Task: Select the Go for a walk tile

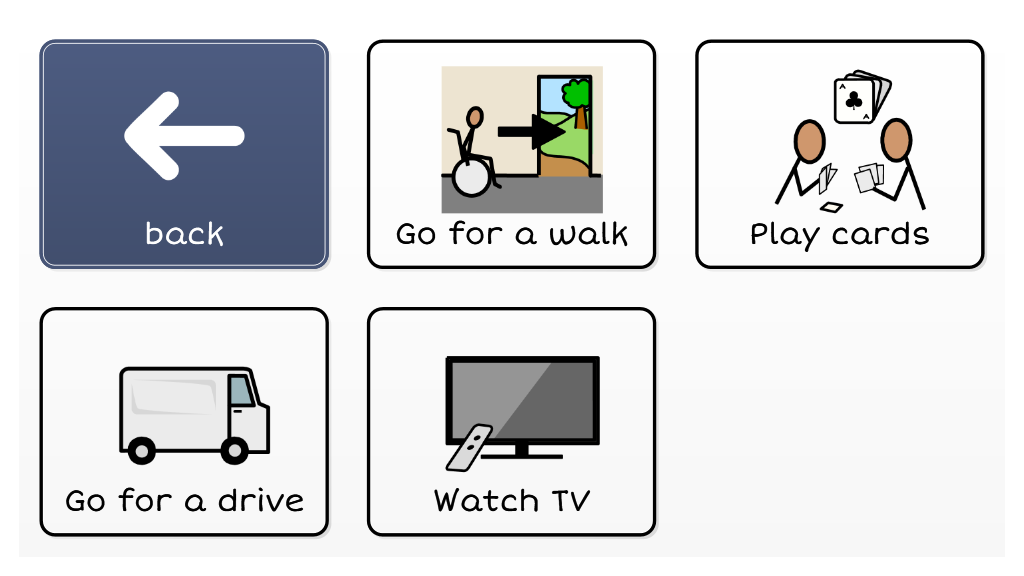Action: click(511, 155)
